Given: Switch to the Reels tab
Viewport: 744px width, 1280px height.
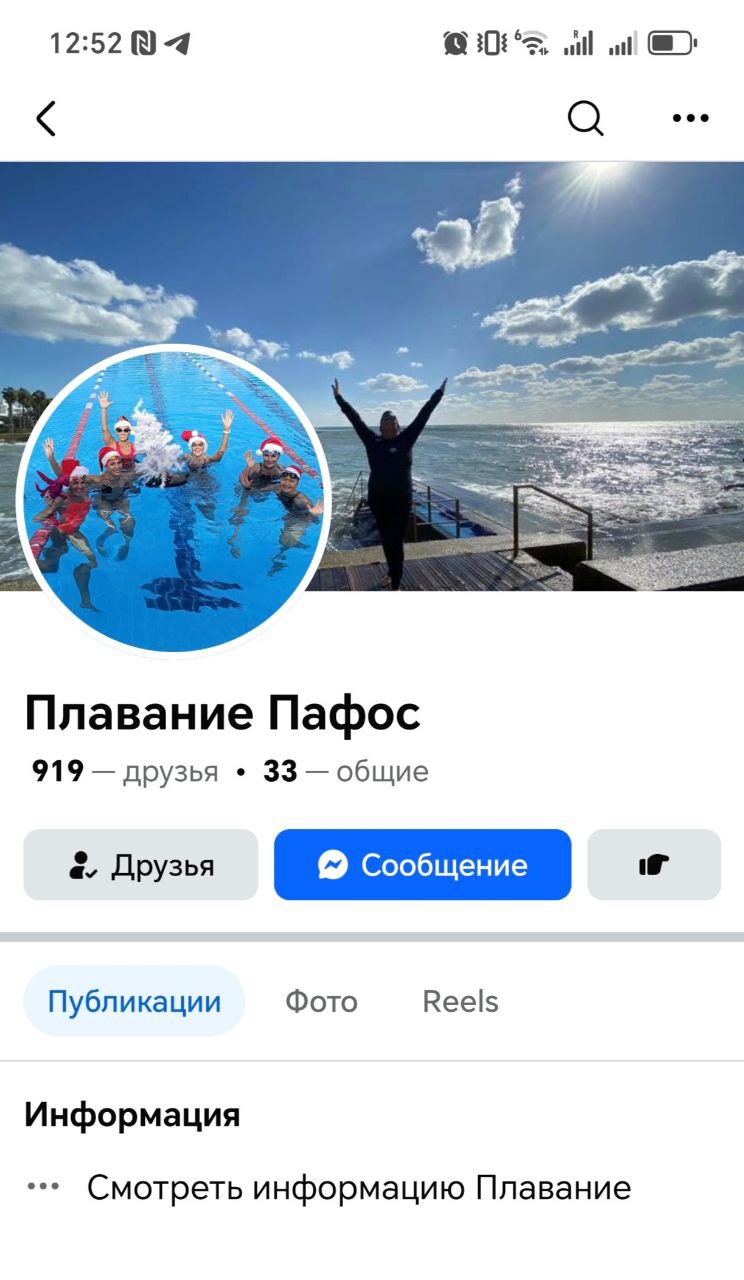Looking at the screenshot, I should pyautogui.click(x=460, y=1001).
